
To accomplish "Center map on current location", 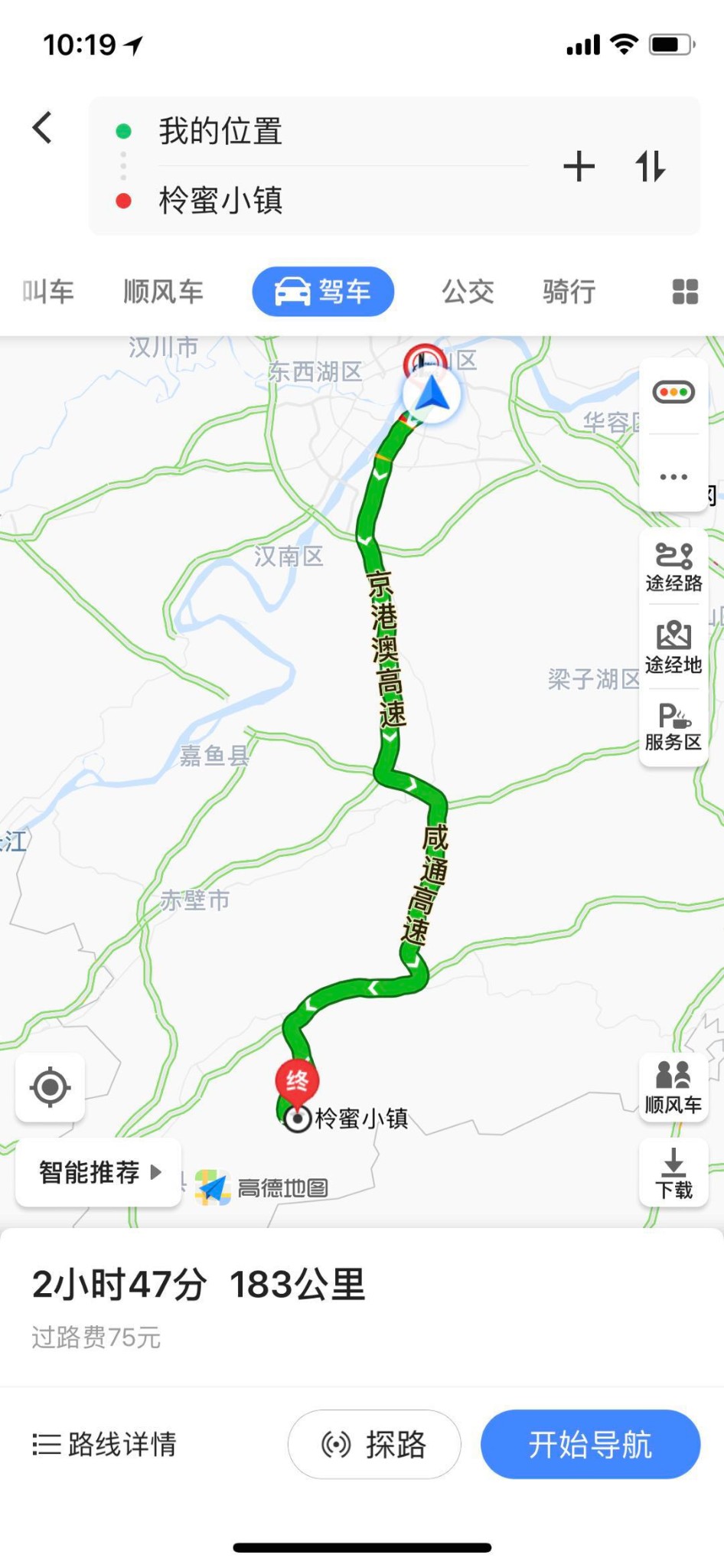I will click(49, 1088).
